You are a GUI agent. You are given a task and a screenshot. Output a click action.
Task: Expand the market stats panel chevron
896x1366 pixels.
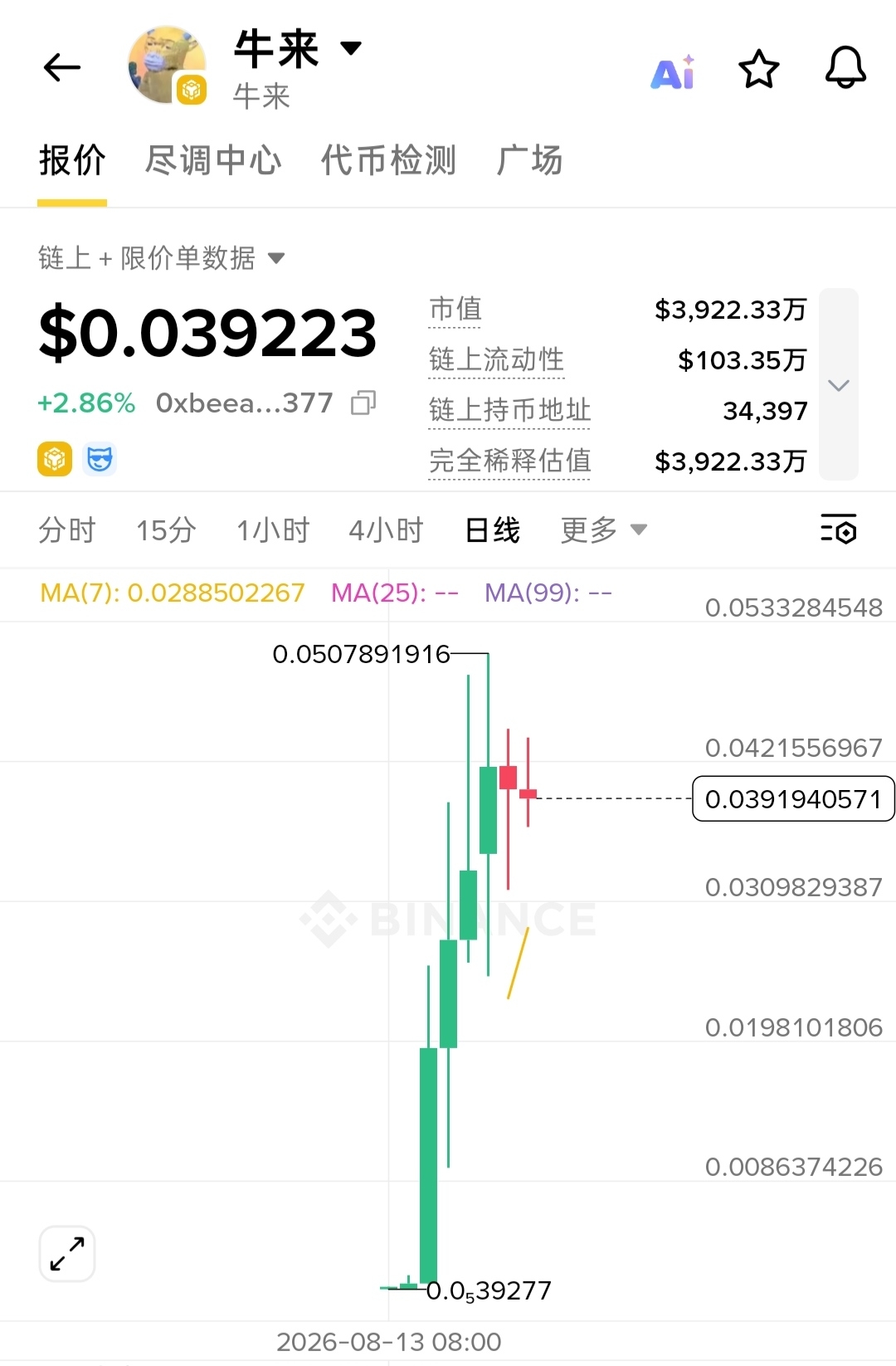click(x=839, y=385)
